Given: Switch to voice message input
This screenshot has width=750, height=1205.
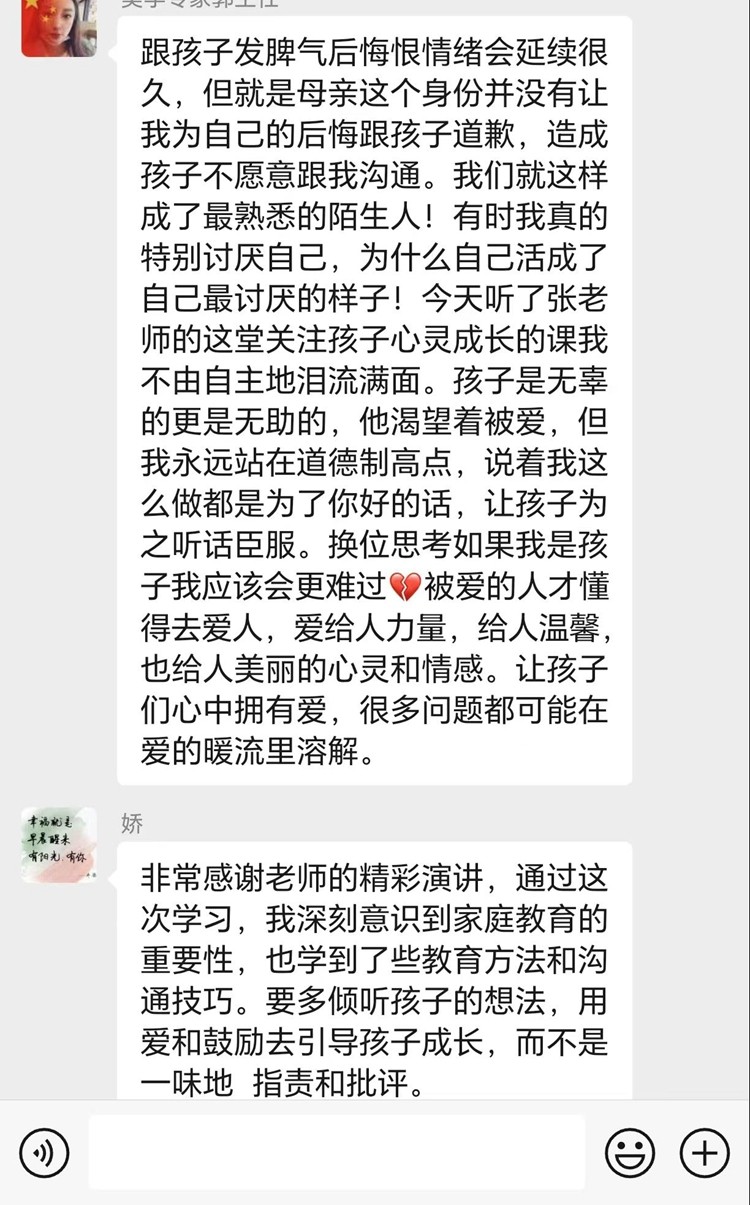Looking at the screenshot, I should (45, 1152).
